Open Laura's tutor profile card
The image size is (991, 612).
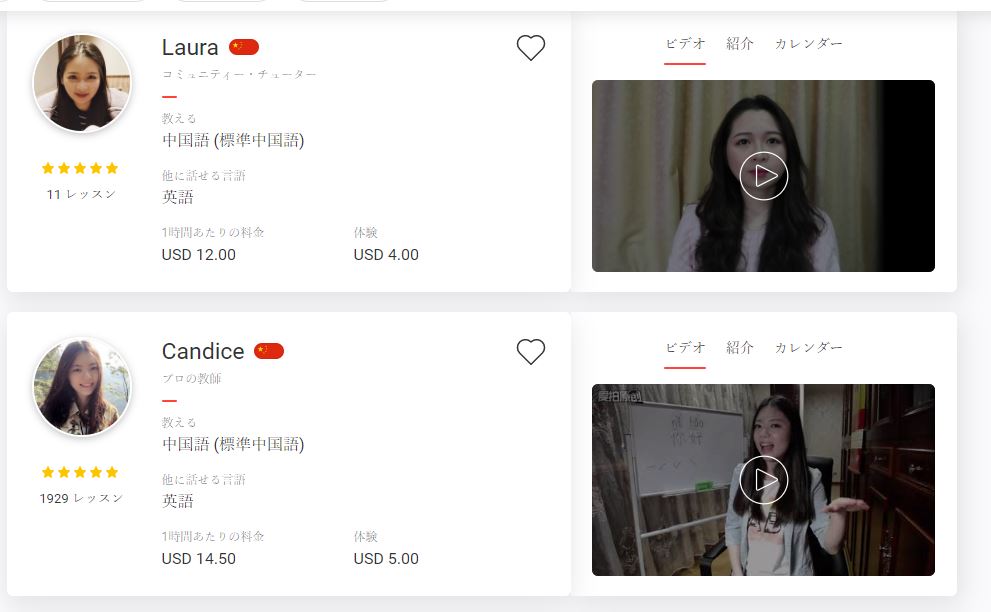pyautogui.click(x=190, y=47)
